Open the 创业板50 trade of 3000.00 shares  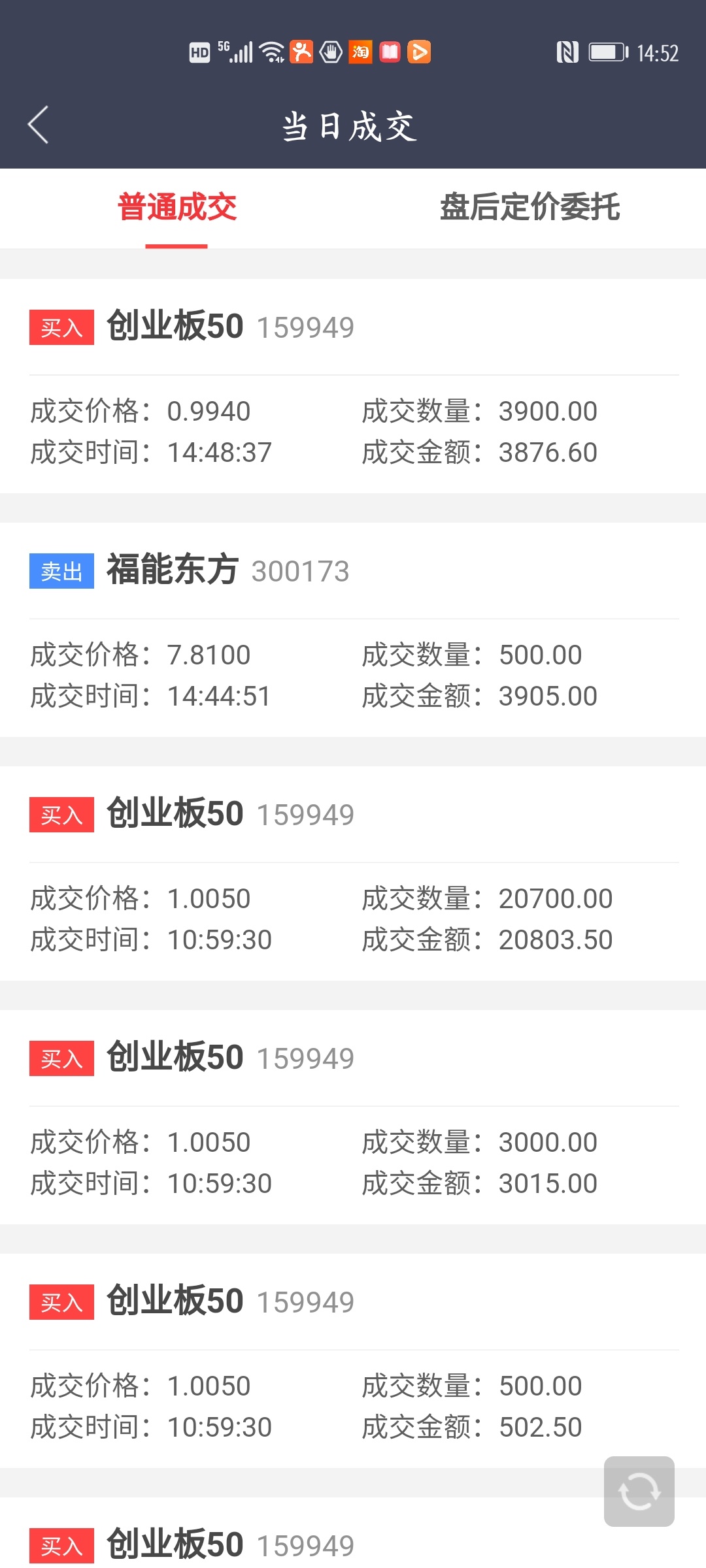coord(353,1117)
